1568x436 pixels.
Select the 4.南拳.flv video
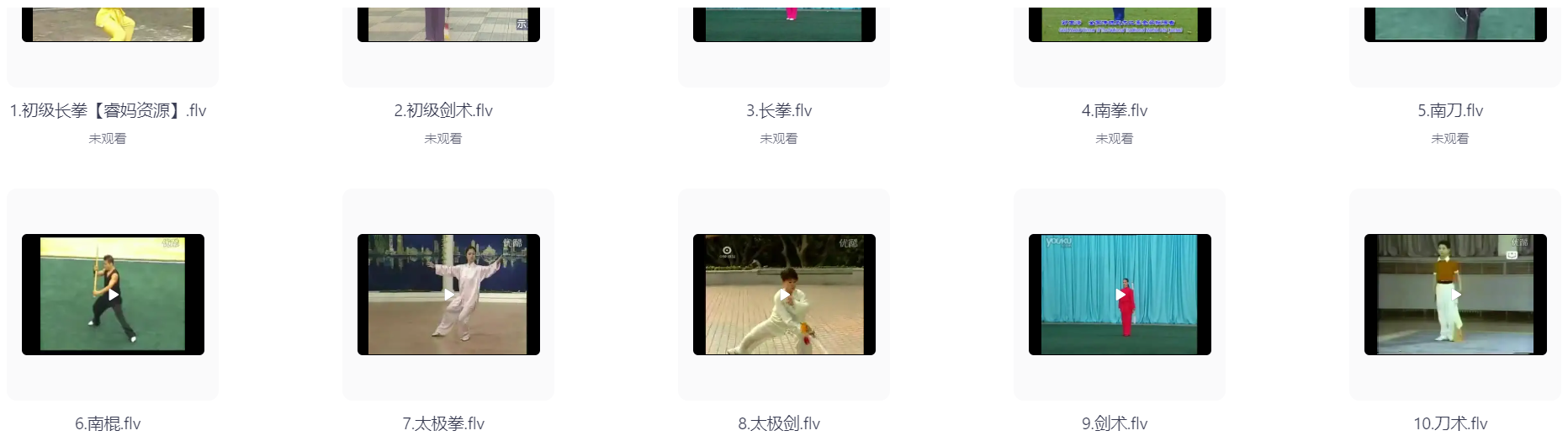pos(1120,24)
